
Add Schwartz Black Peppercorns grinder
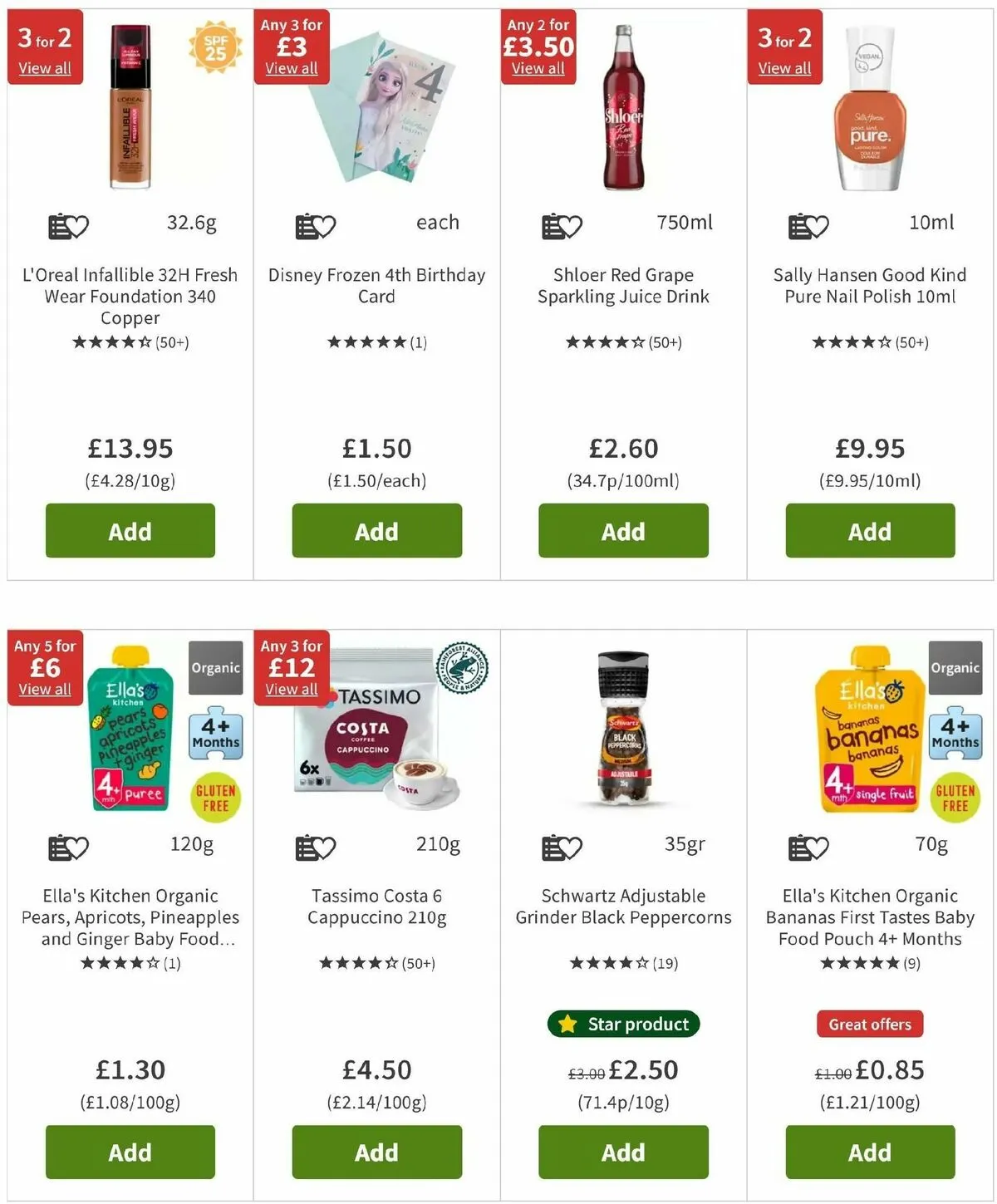point(623,1152)
